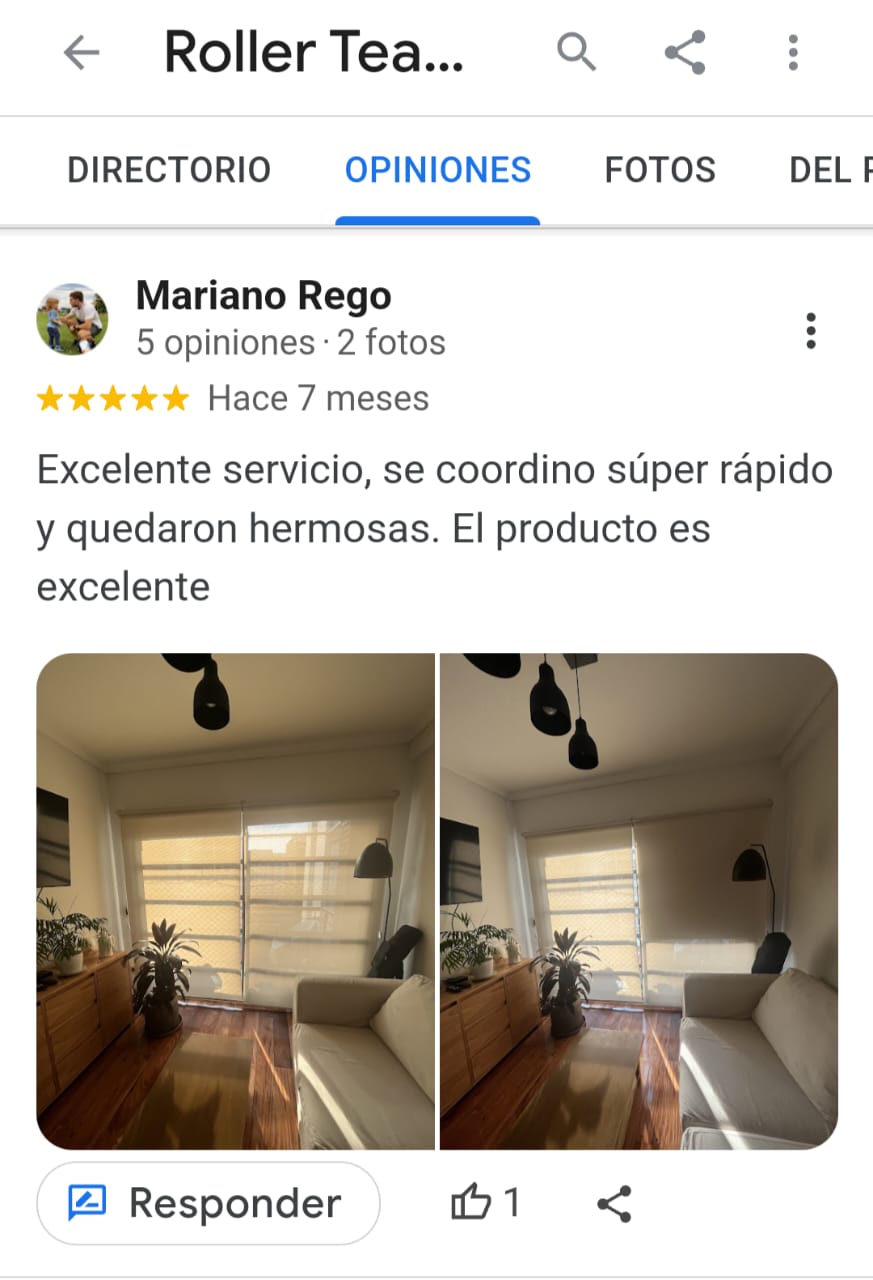Select the Opiniones tab

(438, 170)
